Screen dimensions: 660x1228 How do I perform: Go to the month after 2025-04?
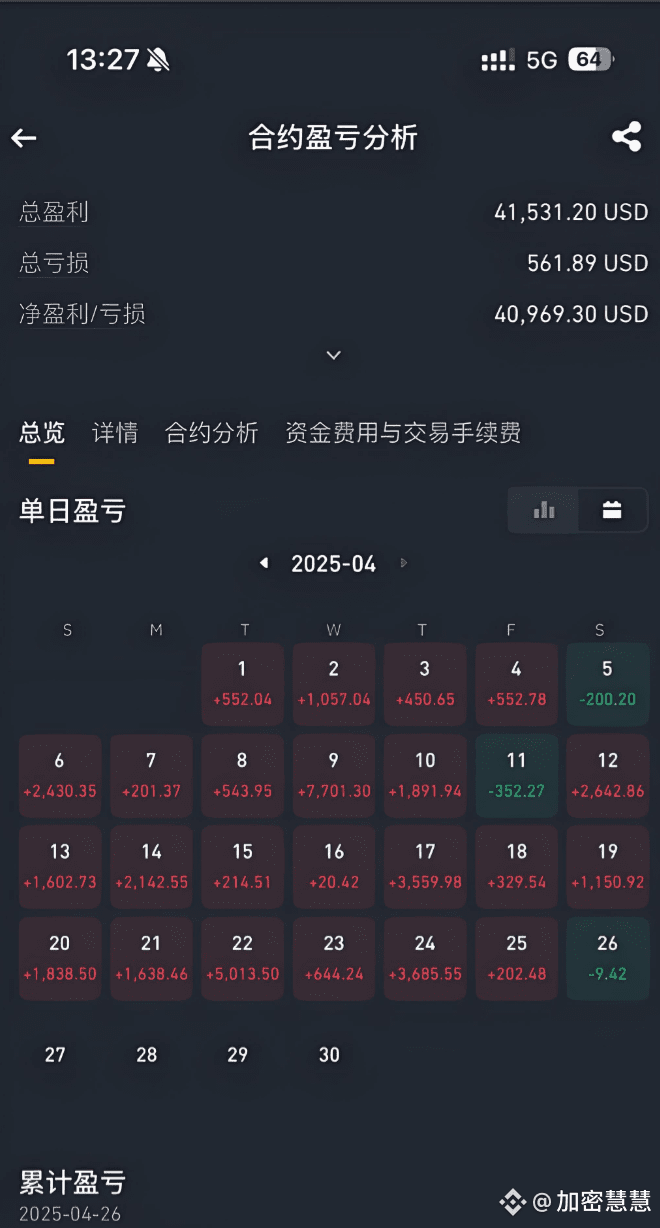(x=404, y=563)
